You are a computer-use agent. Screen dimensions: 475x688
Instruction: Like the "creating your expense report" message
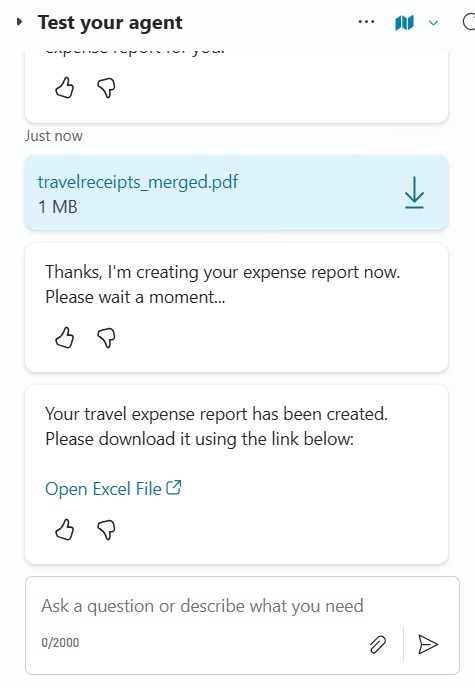(x=64, y=338)
